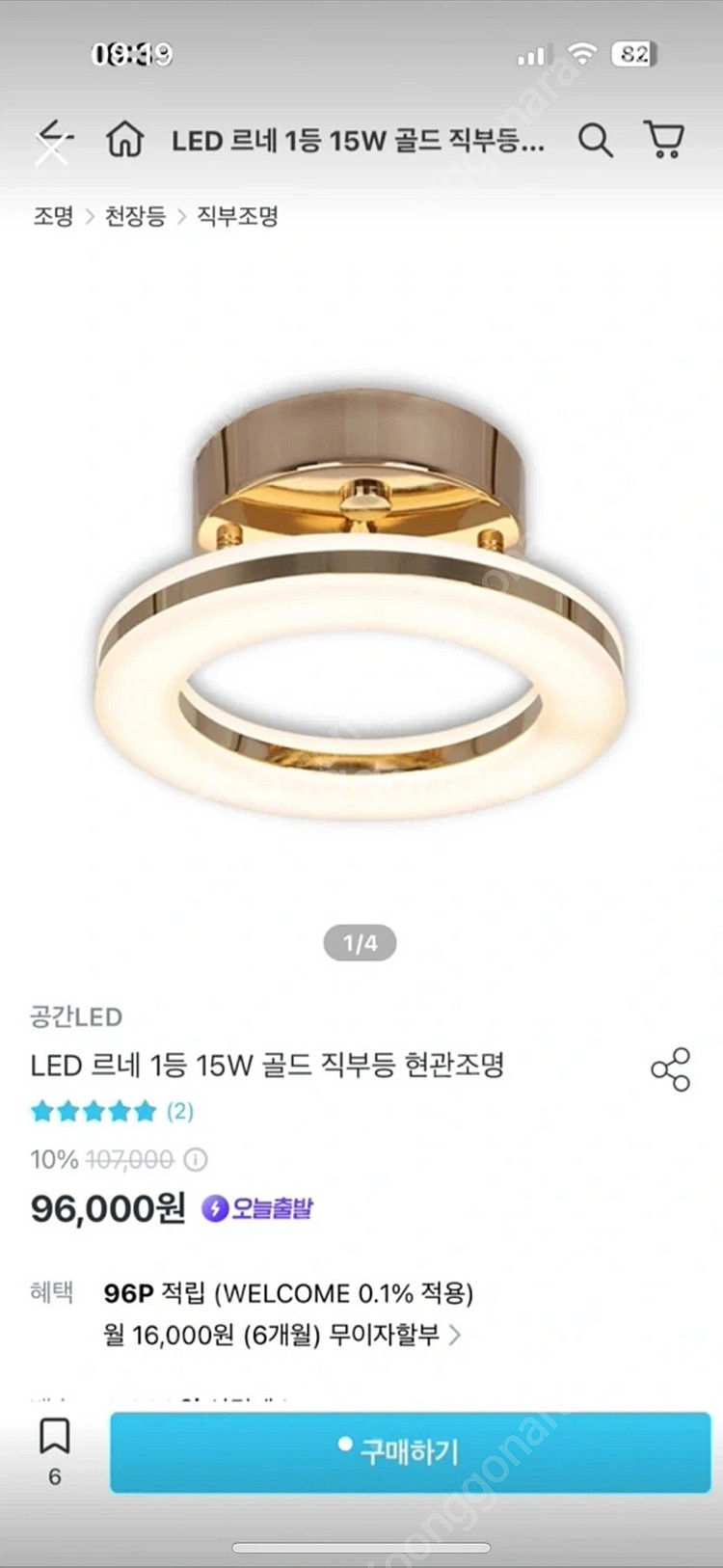Open the search magnifier icon

[x=595, y=141]
